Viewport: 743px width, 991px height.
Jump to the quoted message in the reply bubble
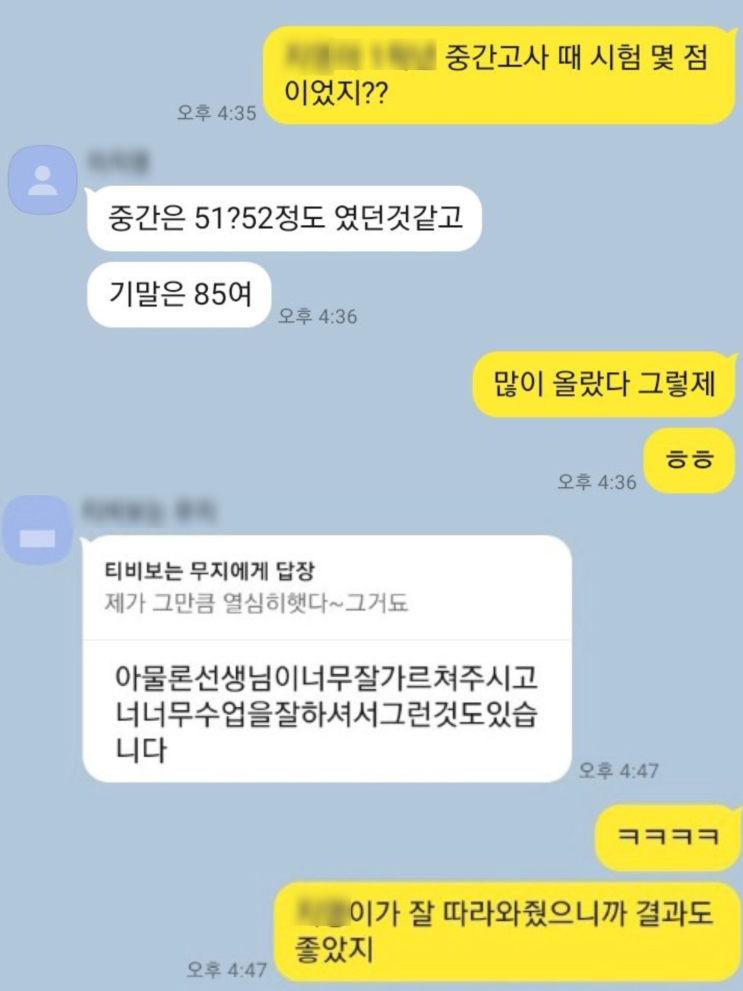click(x=257, y=603)
